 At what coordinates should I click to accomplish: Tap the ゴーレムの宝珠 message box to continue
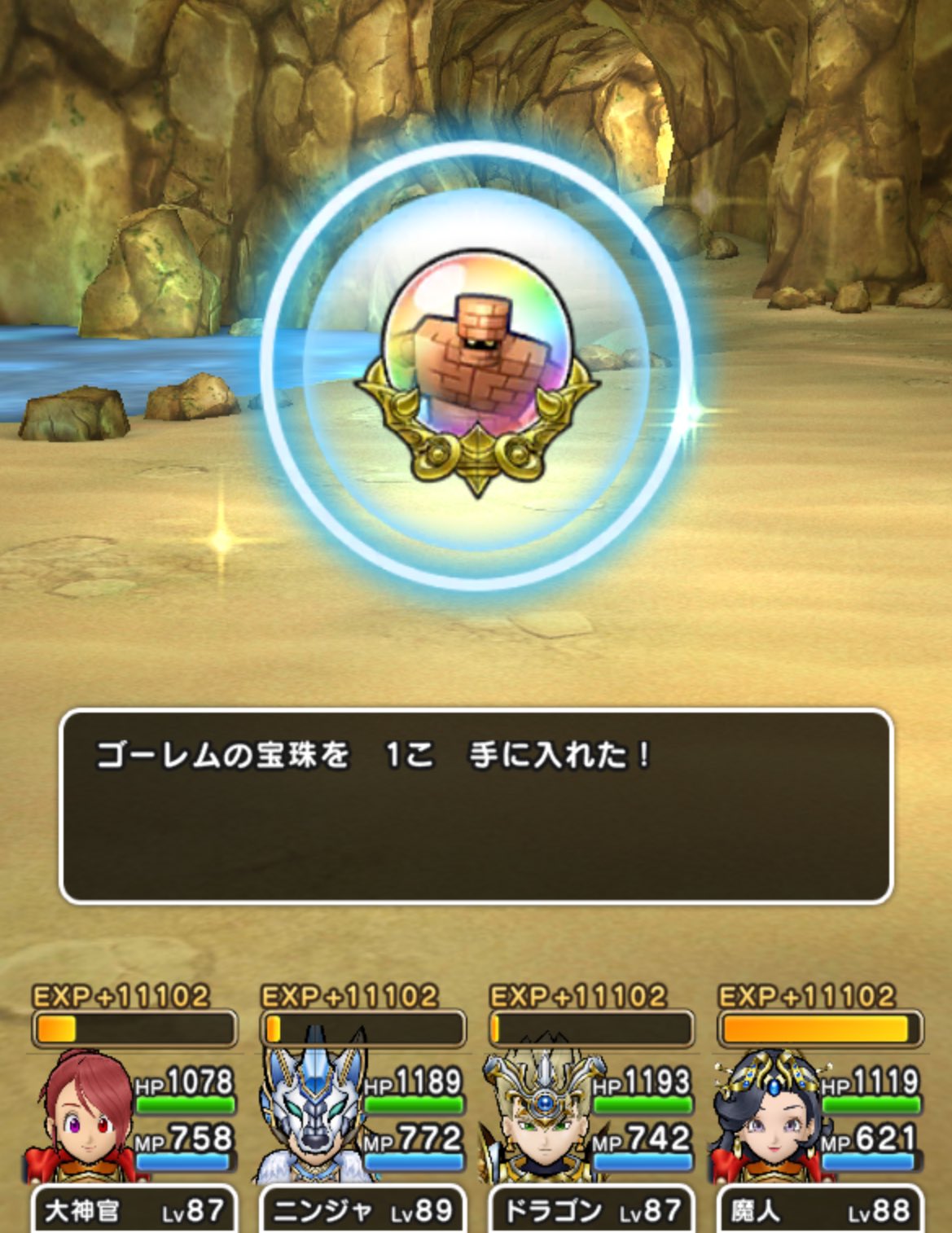476,806
